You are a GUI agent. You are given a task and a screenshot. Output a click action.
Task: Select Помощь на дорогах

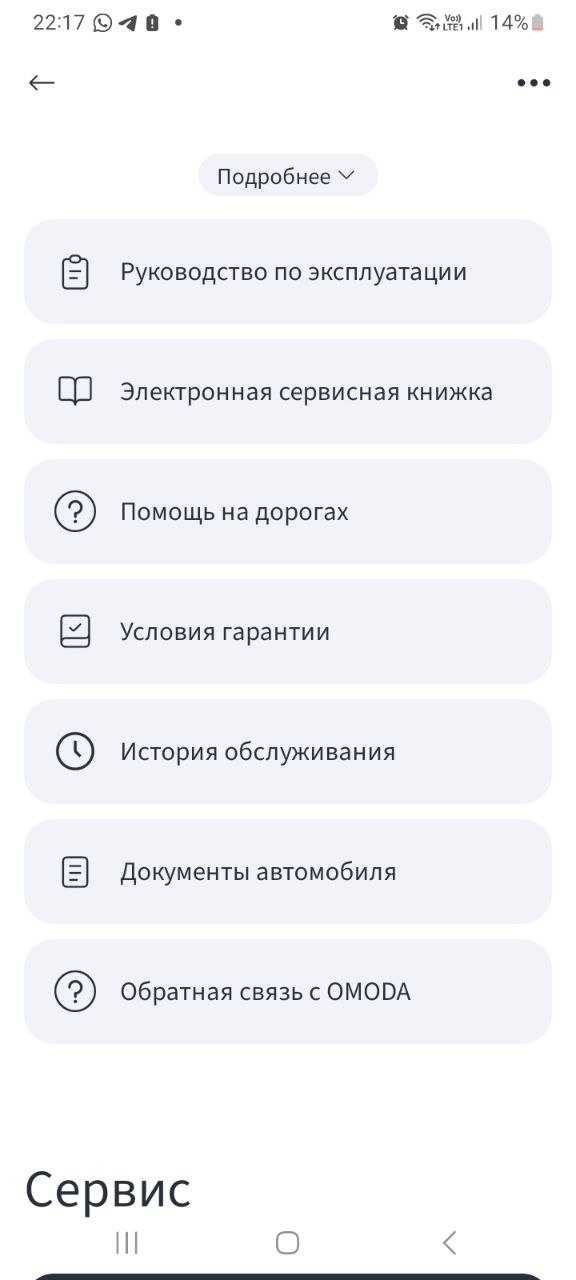288,512
